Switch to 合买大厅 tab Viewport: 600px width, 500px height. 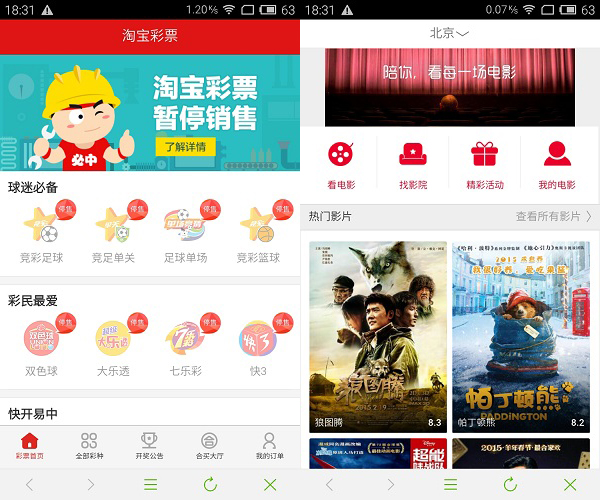click(209, 445)
